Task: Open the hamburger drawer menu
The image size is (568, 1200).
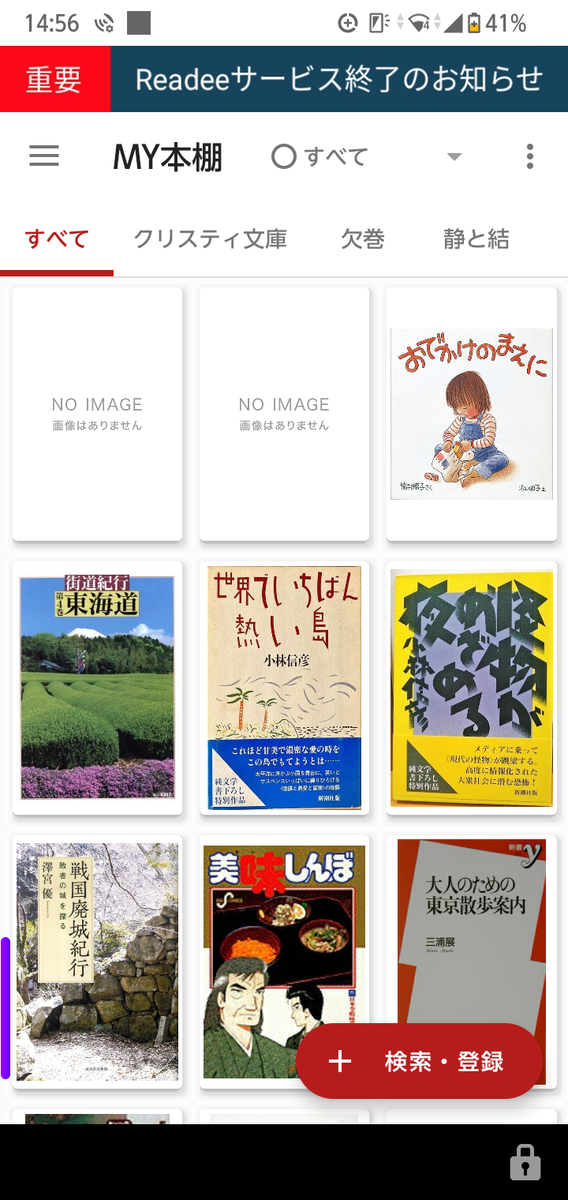Action: click(44, 157)
